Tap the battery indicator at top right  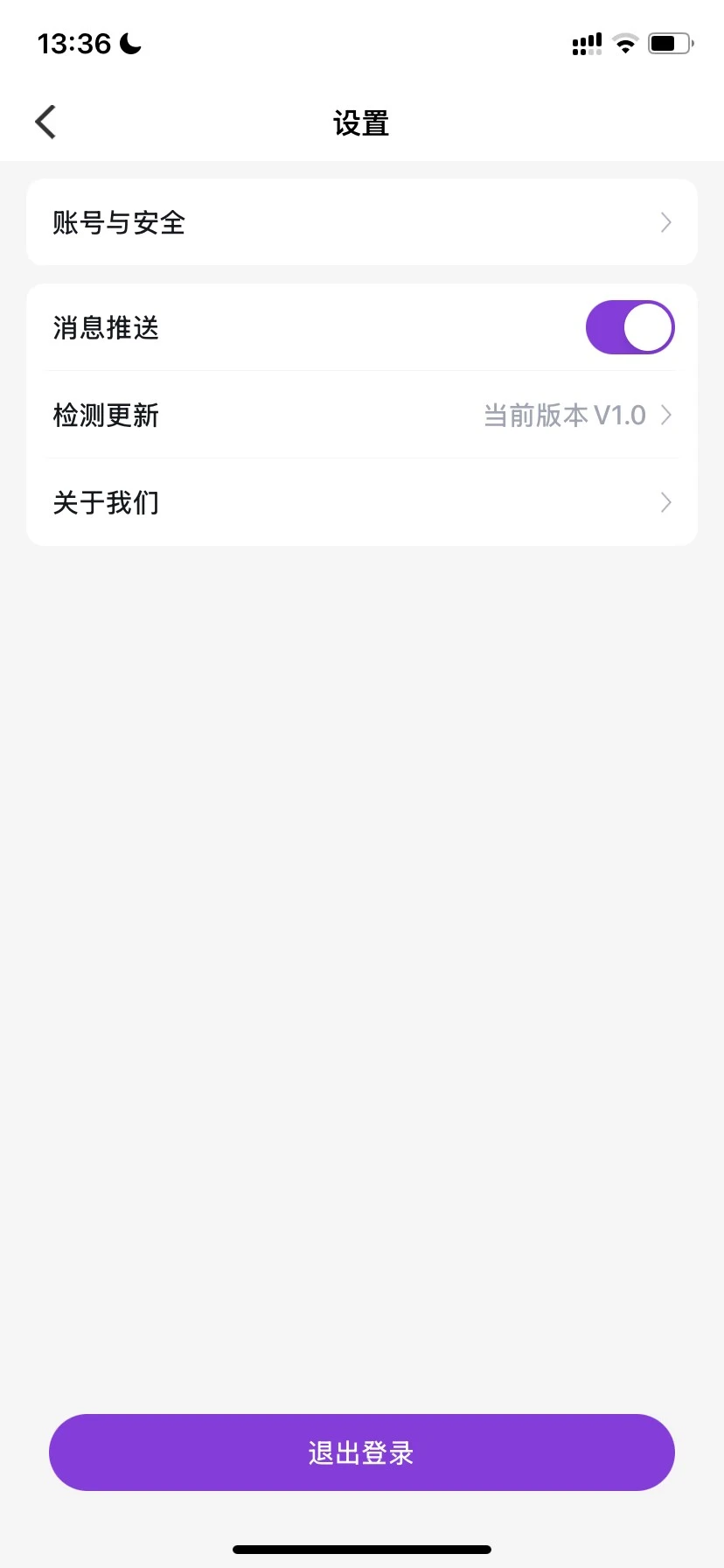(x=669, y=43)
